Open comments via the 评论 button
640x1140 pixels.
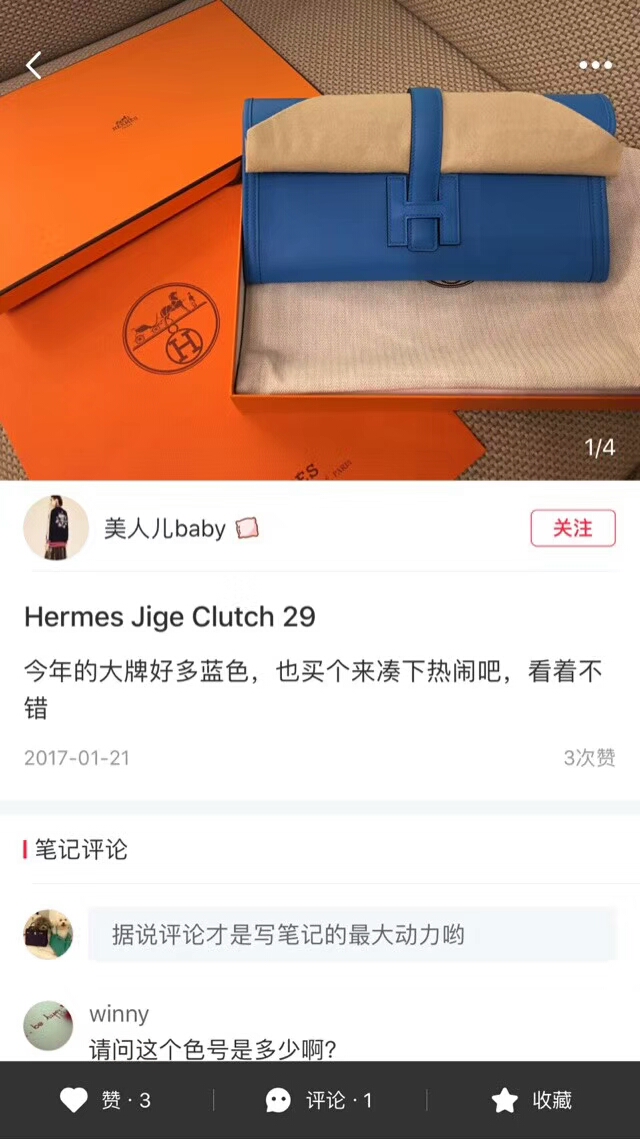point(320,1100)
